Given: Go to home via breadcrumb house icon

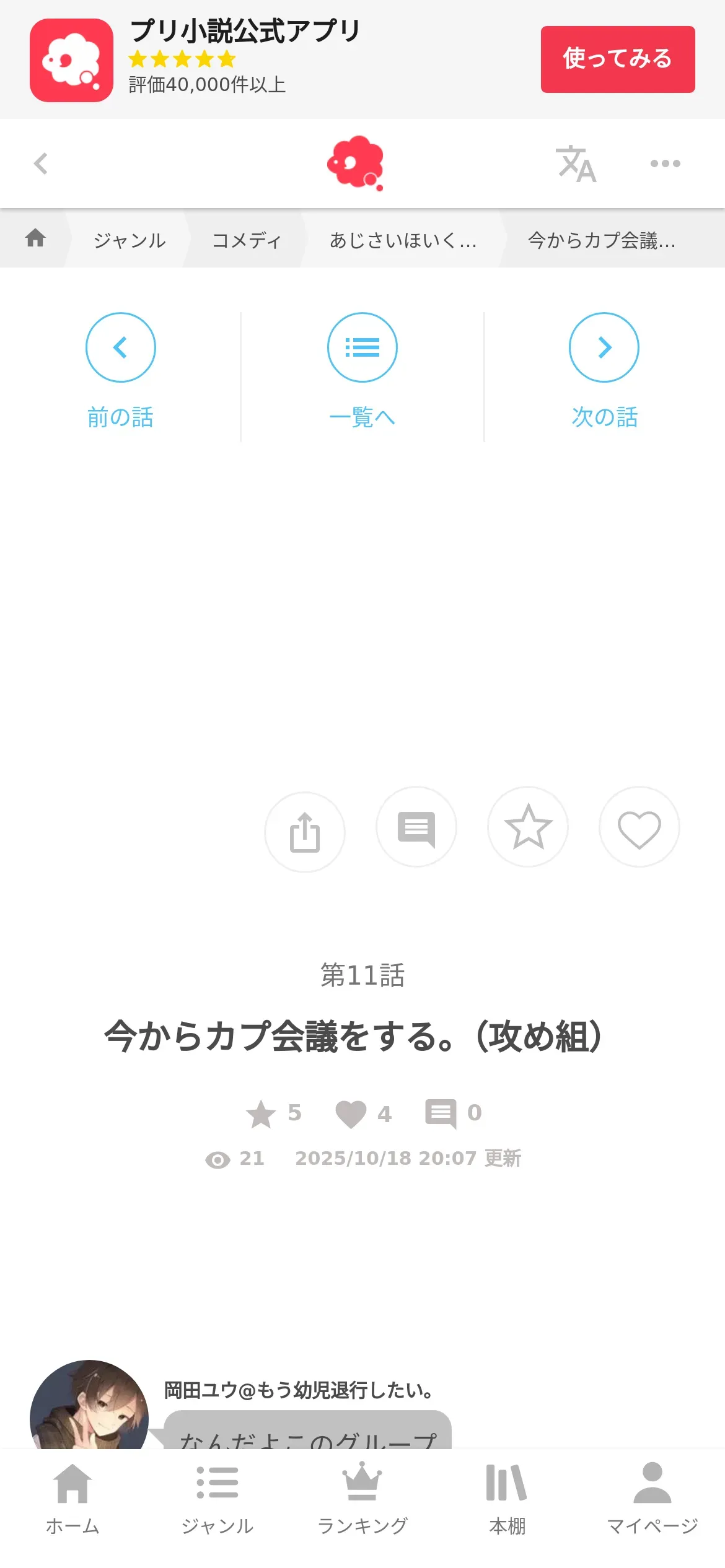Looking at the screenshot, I should pyautogui.click(x=35, y=238).
